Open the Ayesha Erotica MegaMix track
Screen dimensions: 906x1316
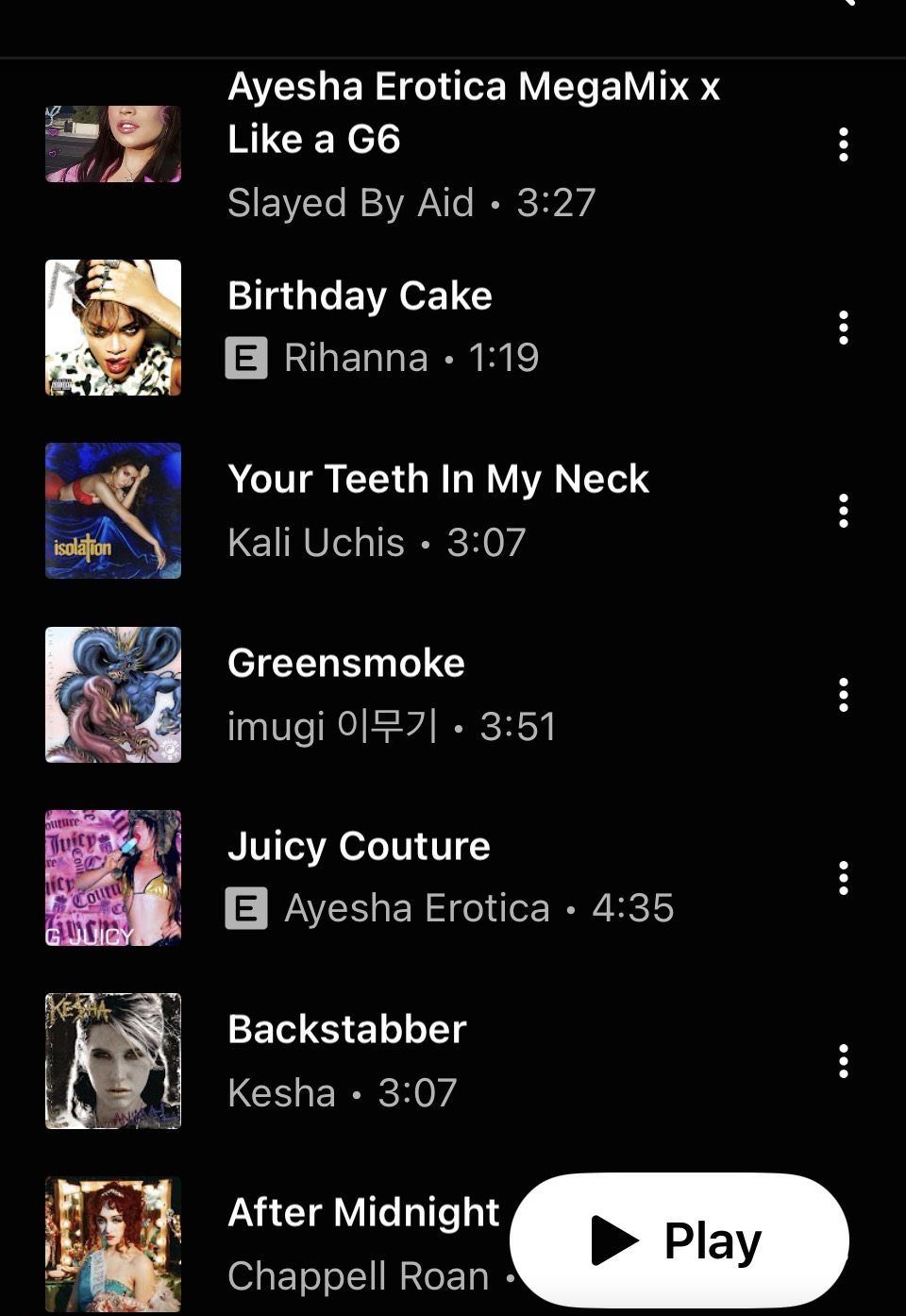coord(472,142)
